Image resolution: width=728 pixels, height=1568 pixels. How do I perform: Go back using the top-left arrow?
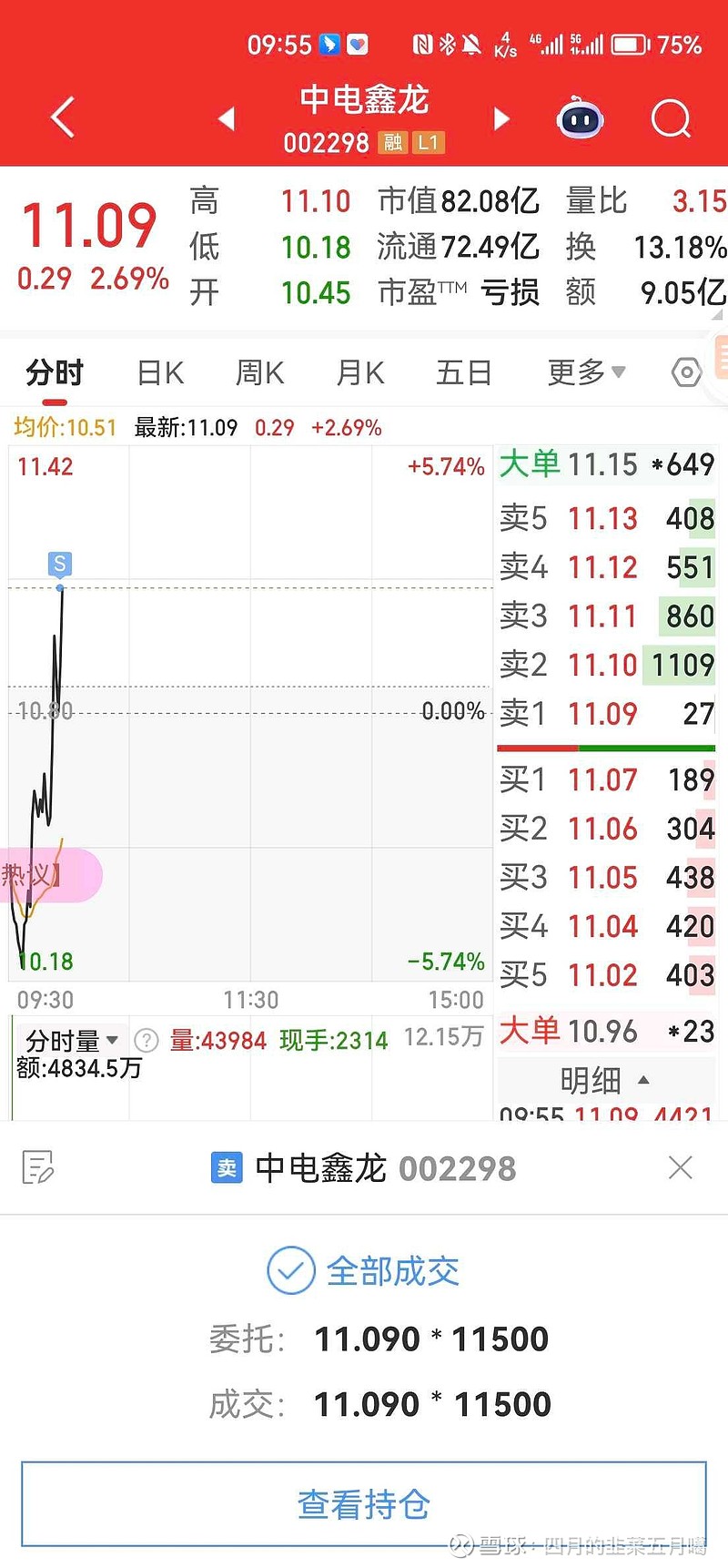click(x=62, y=118)
